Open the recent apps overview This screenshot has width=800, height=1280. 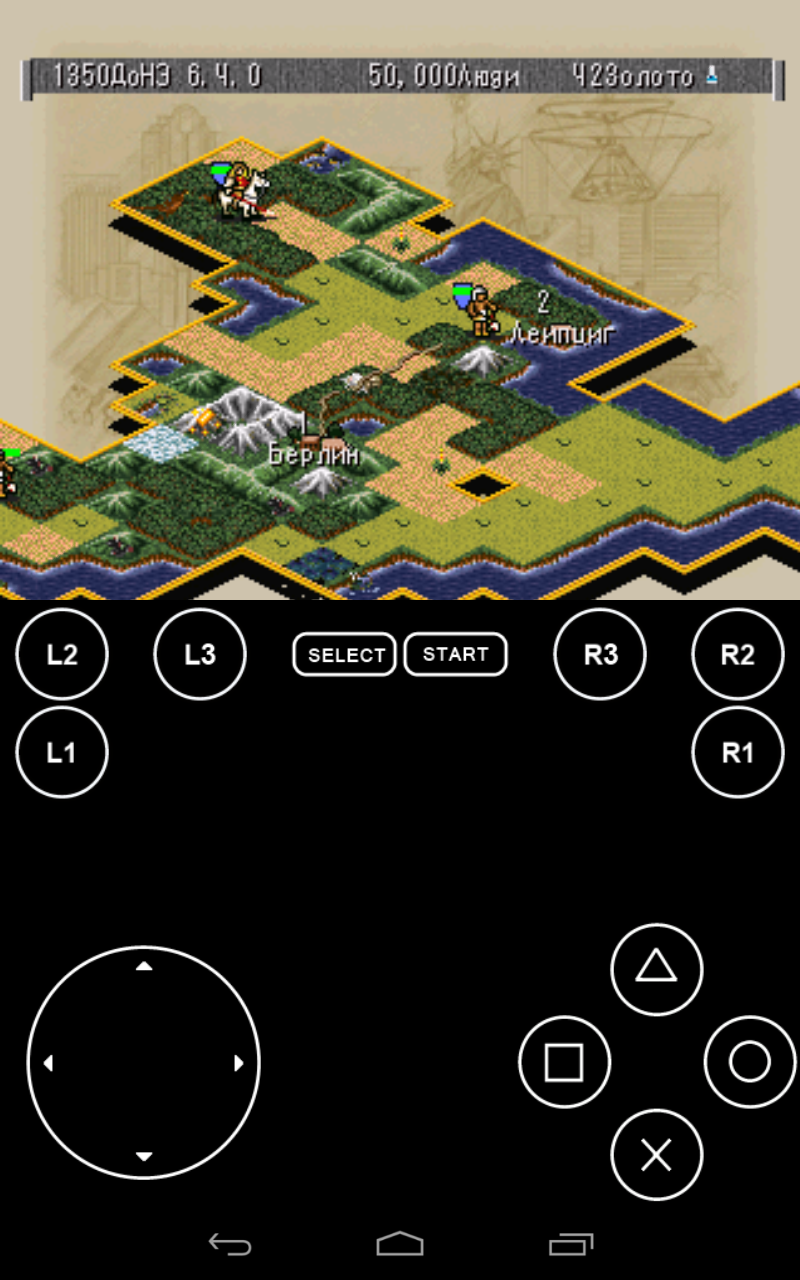pos(571,1244)
